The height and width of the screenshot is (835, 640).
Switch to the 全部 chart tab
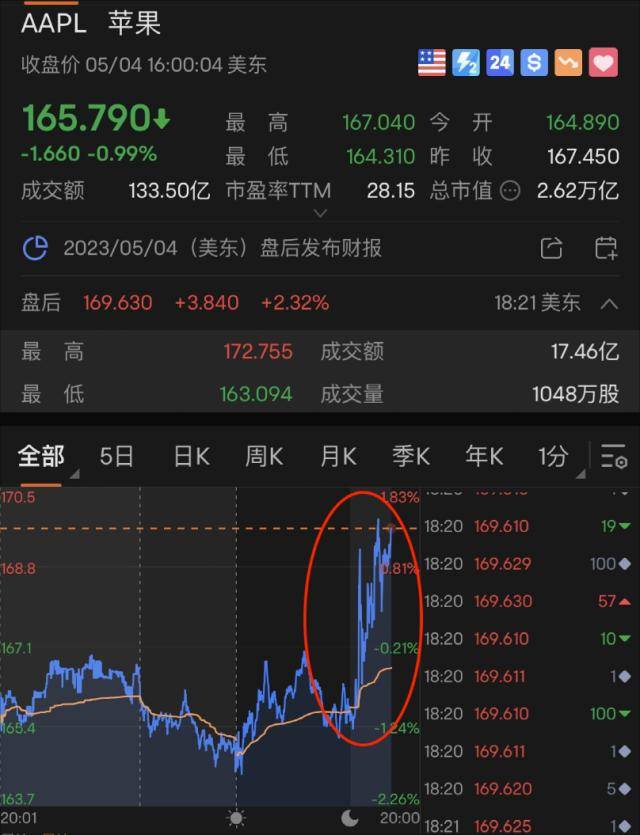click(x=41, y=457)
